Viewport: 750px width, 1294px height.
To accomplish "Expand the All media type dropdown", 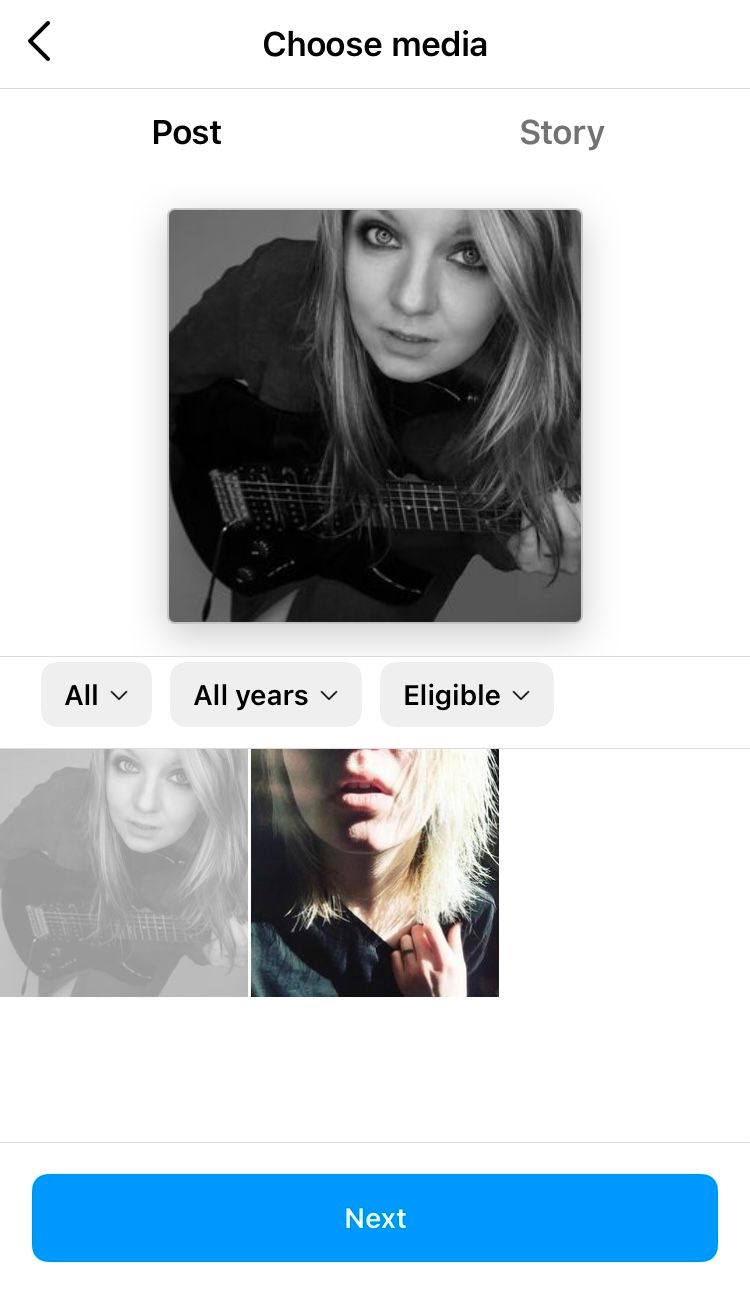I will (96, 694).
